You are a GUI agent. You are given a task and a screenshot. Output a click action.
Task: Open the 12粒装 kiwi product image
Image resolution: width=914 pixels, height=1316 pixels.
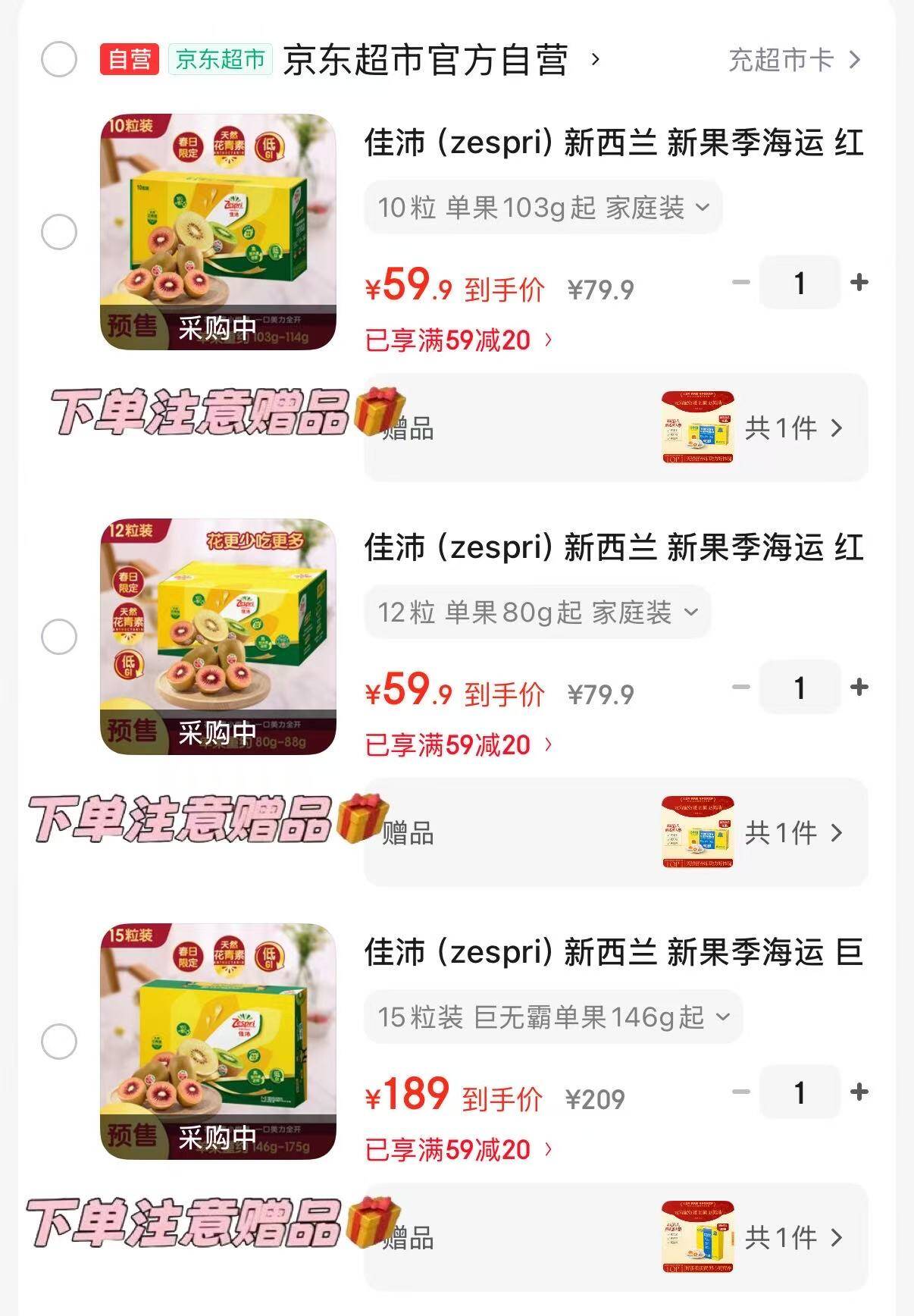coord(218,637)
